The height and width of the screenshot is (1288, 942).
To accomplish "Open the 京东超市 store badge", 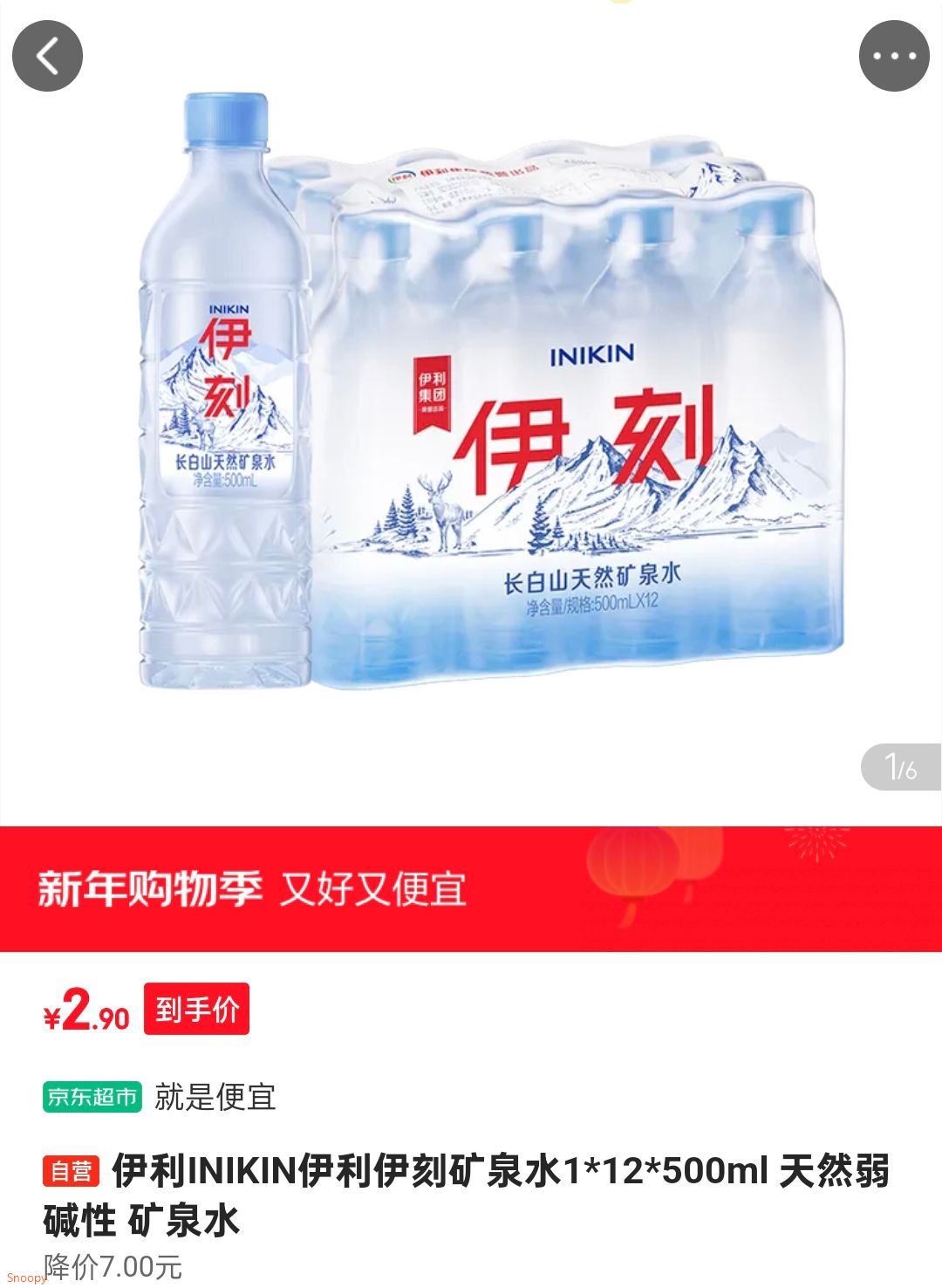I will (x=92, y=1097).
